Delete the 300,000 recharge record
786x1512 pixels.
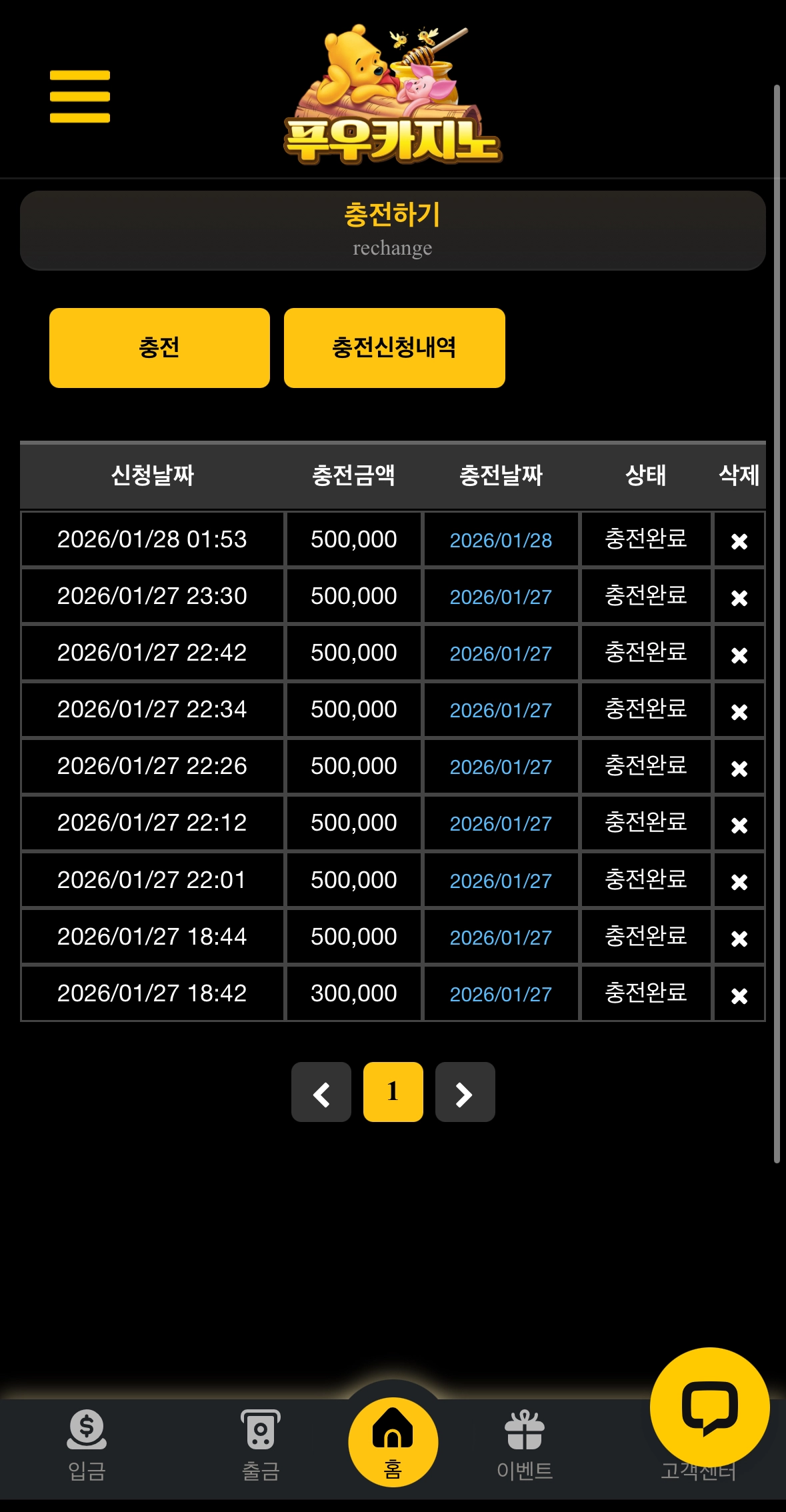point(739,993)
